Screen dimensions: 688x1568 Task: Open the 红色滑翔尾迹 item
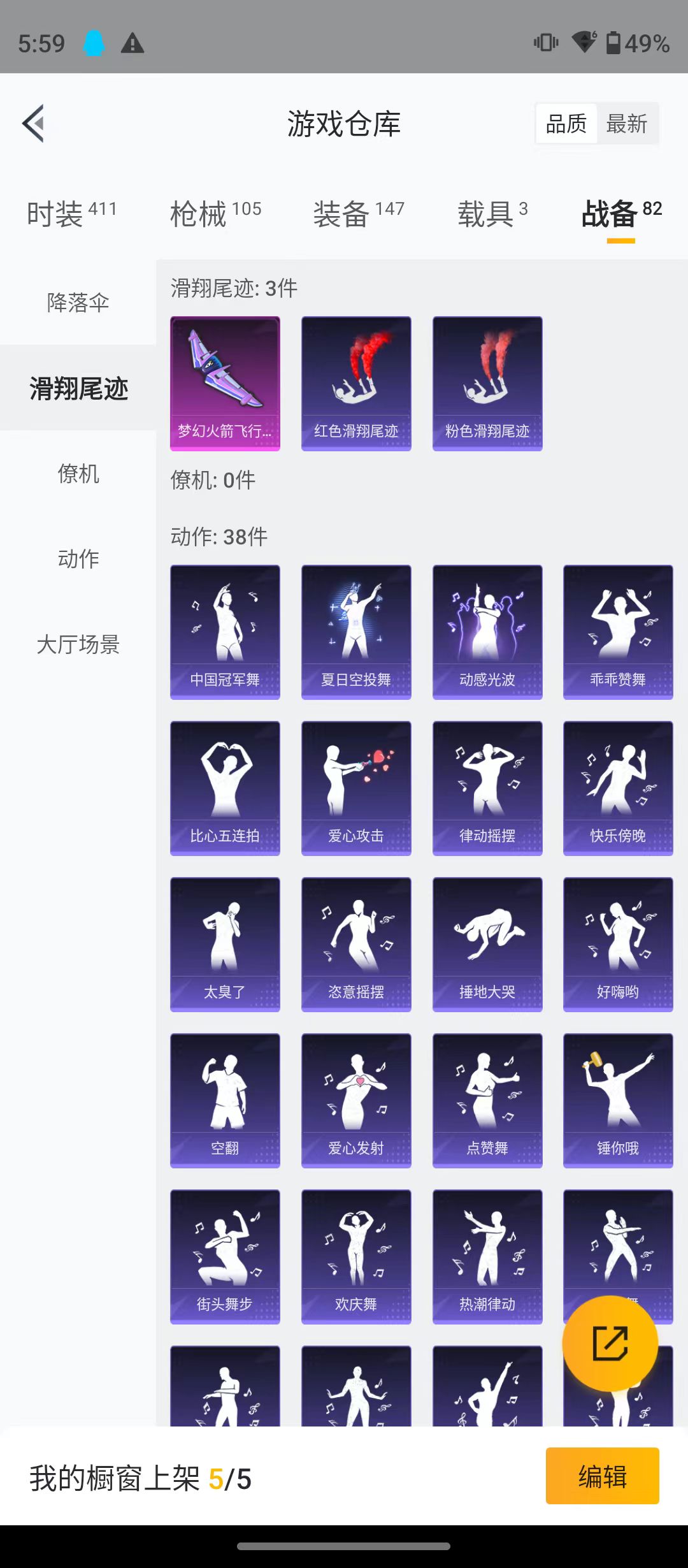(x=356, y=384)
